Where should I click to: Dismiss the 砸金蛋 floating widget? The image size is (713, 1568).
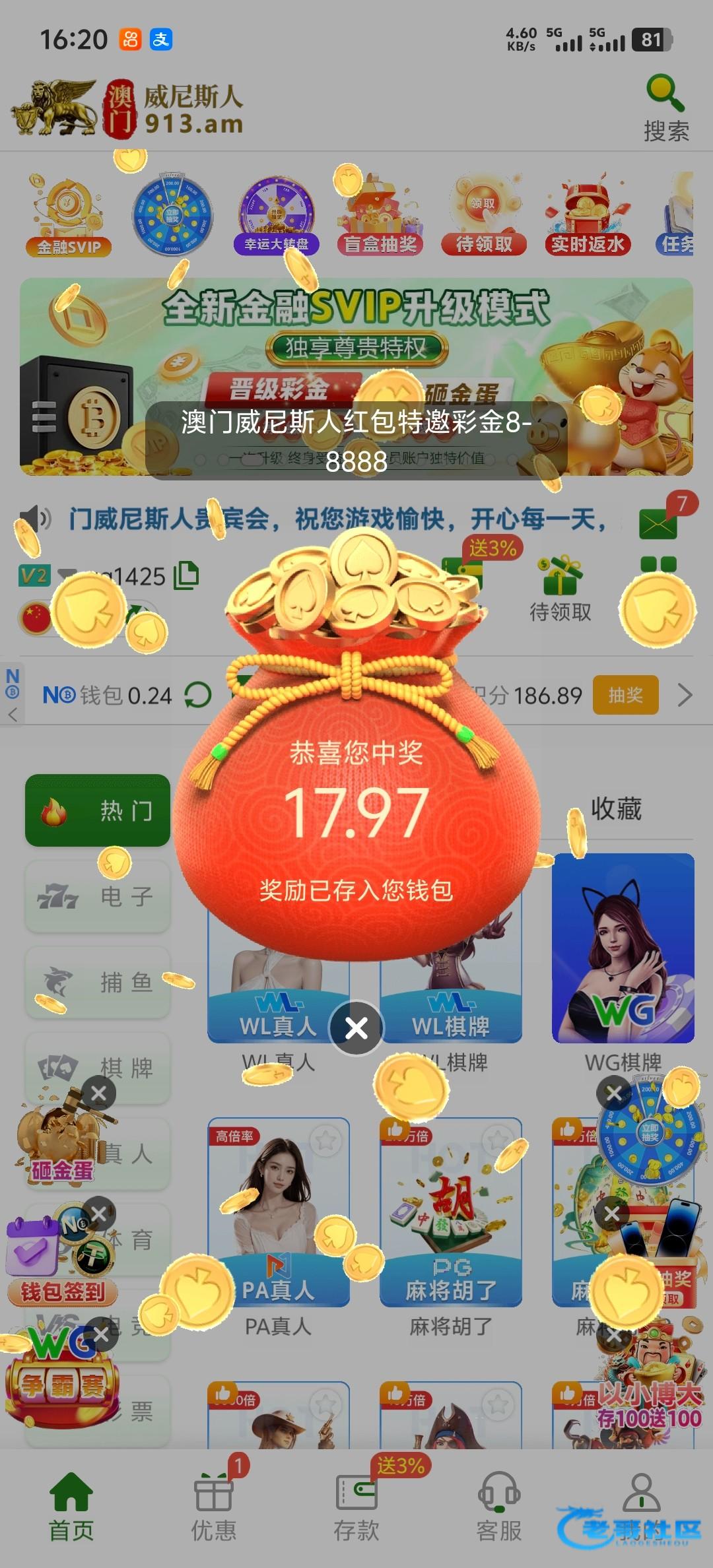click(99, 1094)
